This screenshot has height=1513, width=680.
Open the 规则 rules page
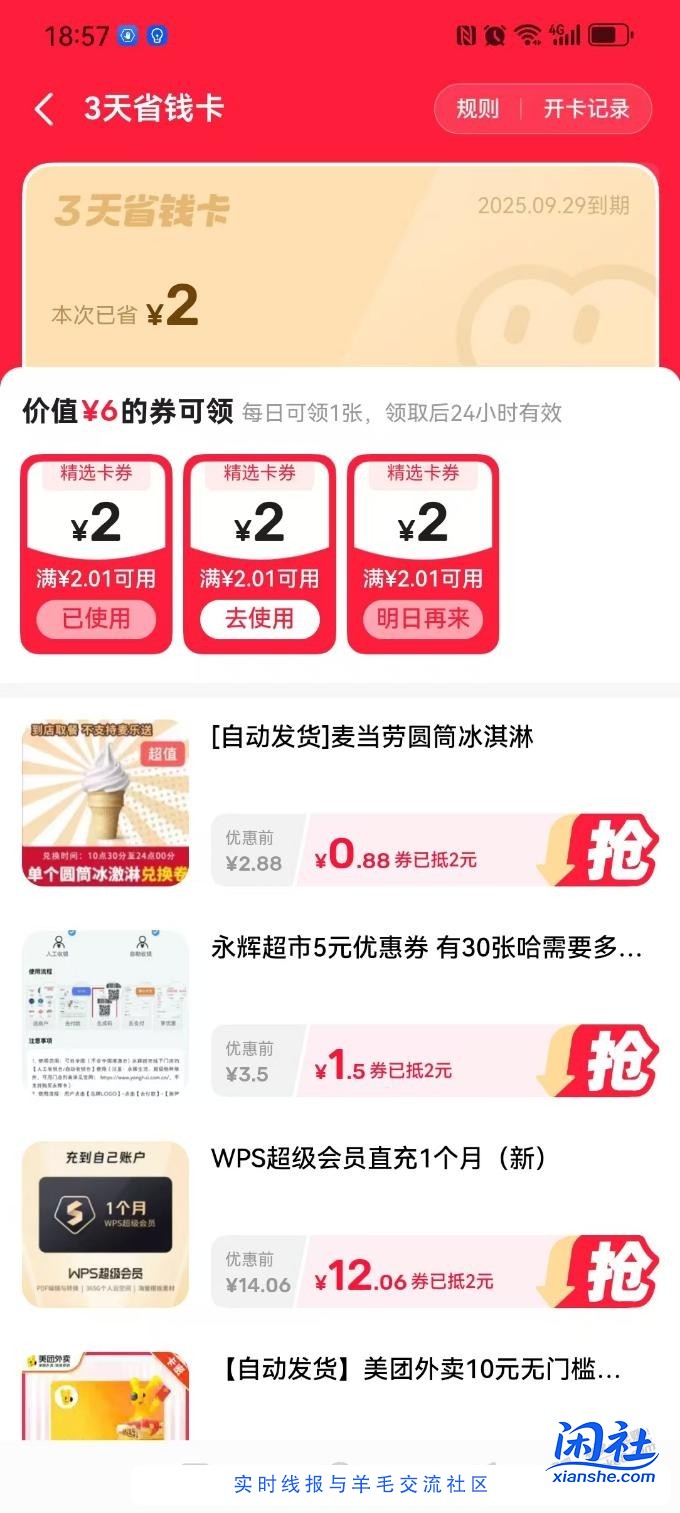coord(477,109)
